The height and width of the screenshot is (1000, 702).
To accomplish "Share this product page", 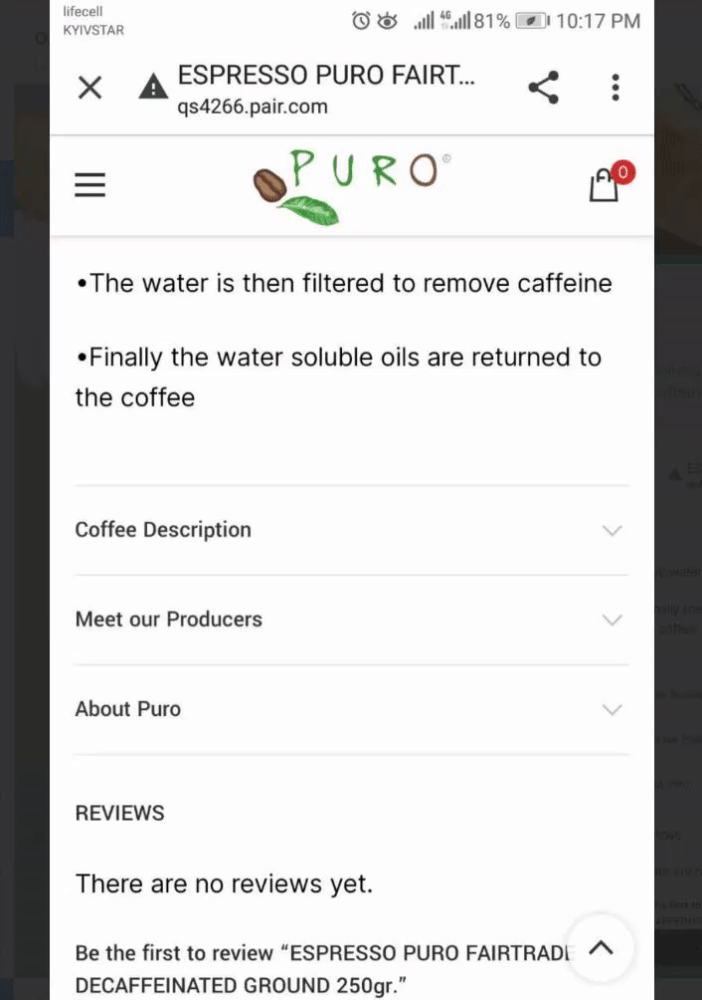I will (543, 88).
